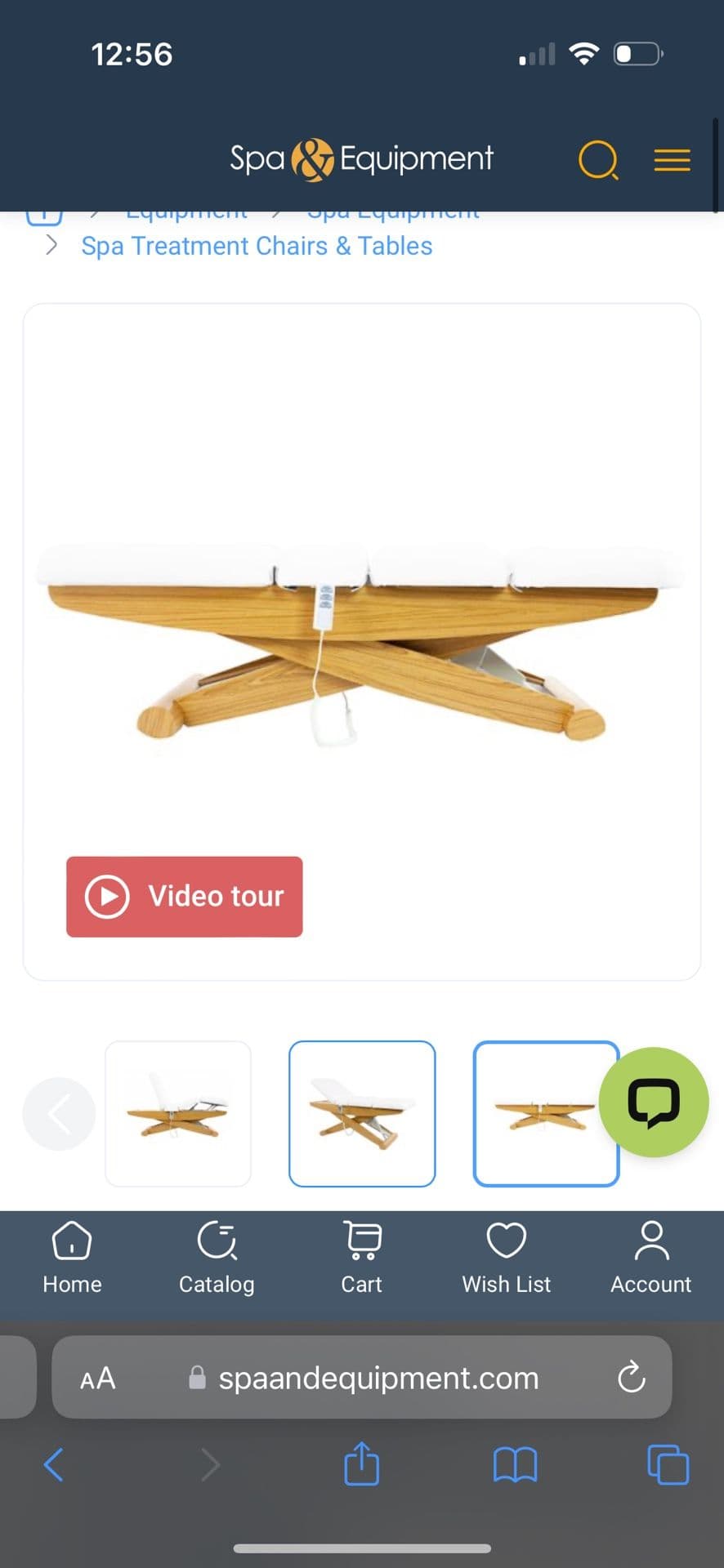The width and height of the screenshot is (724, 1568).
Task: Open Safari bookmarks
Action: pos(515,1464)
